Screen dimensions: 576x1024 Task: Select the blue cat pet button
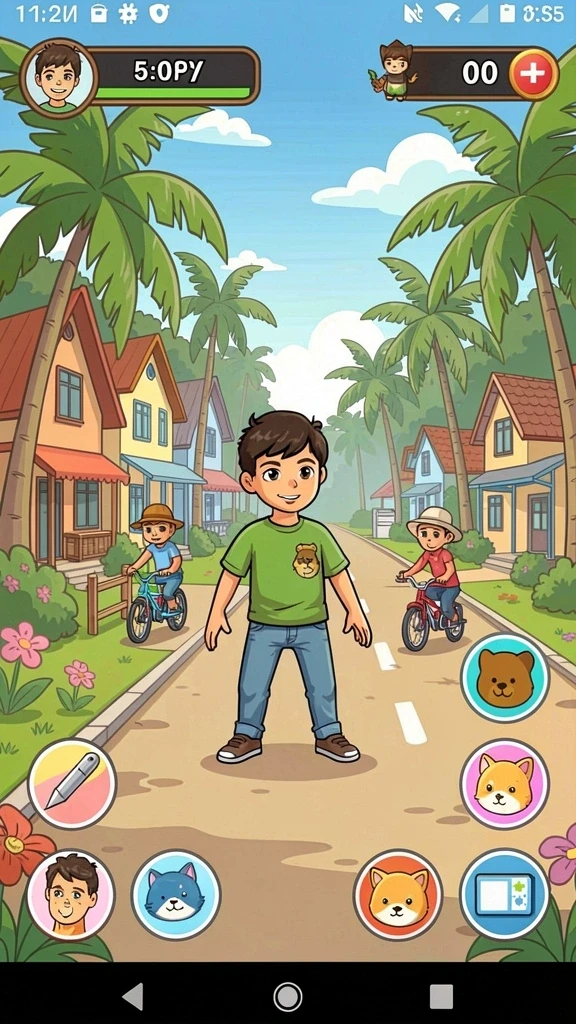click(176, 895)
